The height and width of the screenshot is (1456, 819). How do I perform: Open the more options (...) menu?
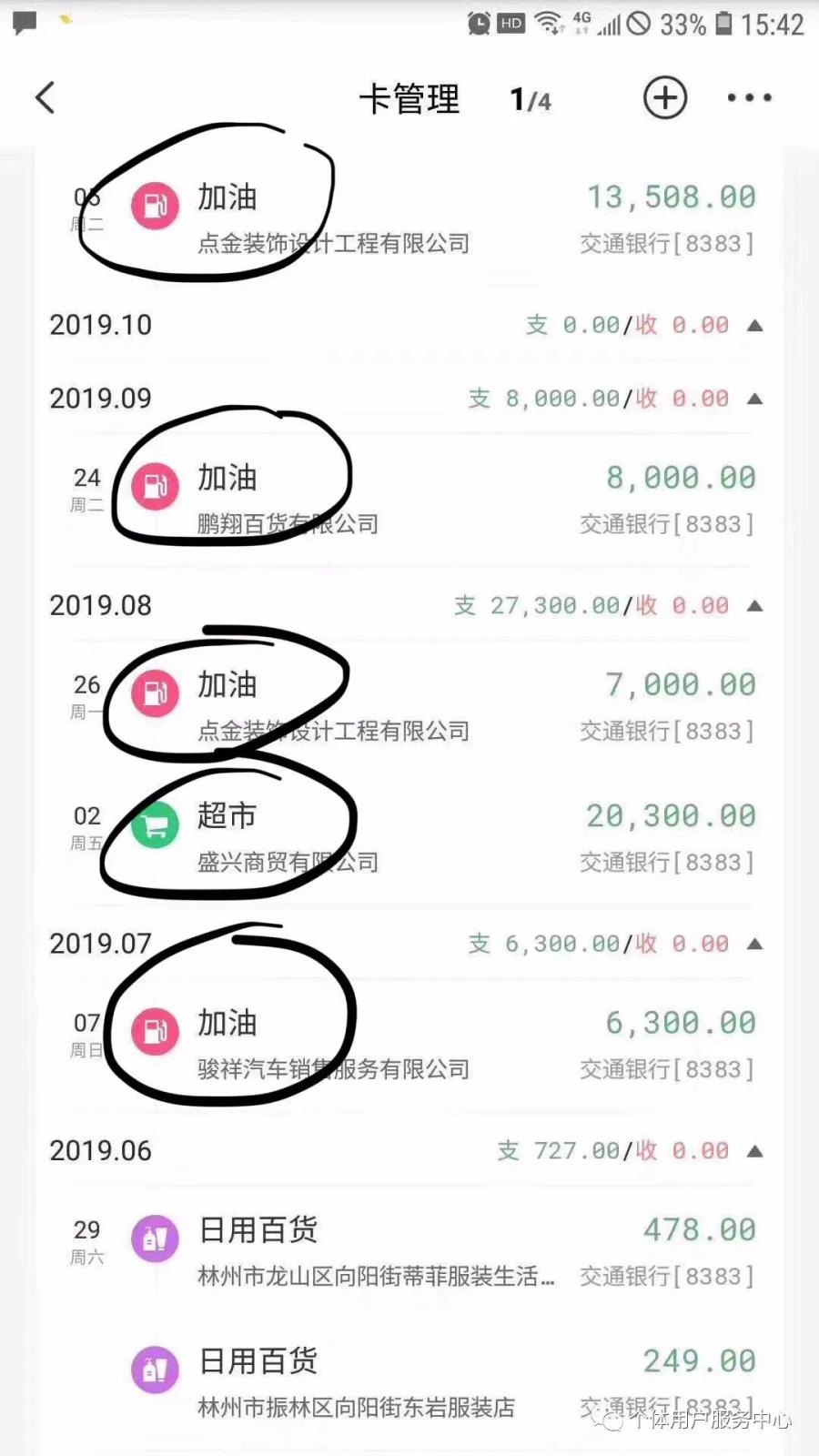point(748,97)
